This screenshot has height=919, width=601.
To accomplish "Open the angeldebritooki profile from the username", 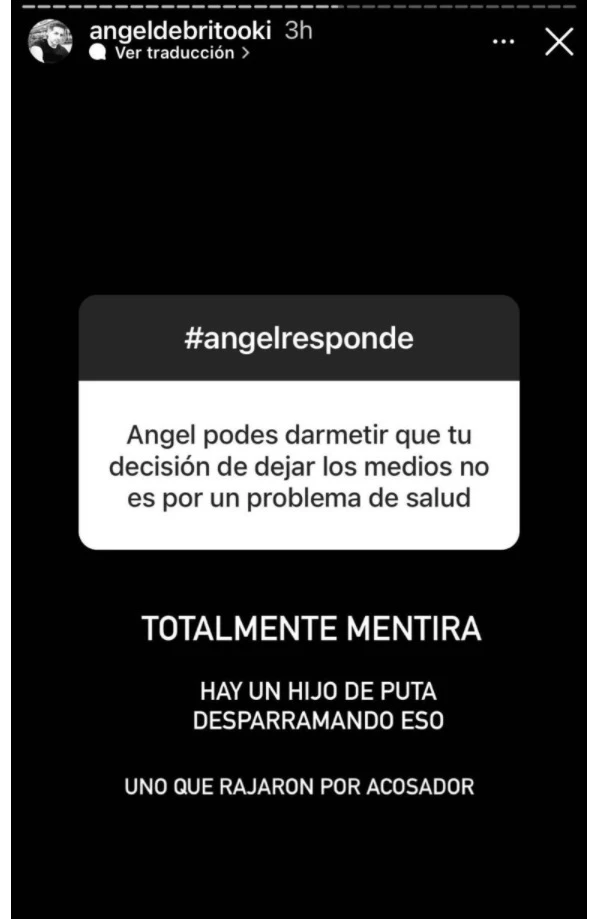I will tap(182, 31).
